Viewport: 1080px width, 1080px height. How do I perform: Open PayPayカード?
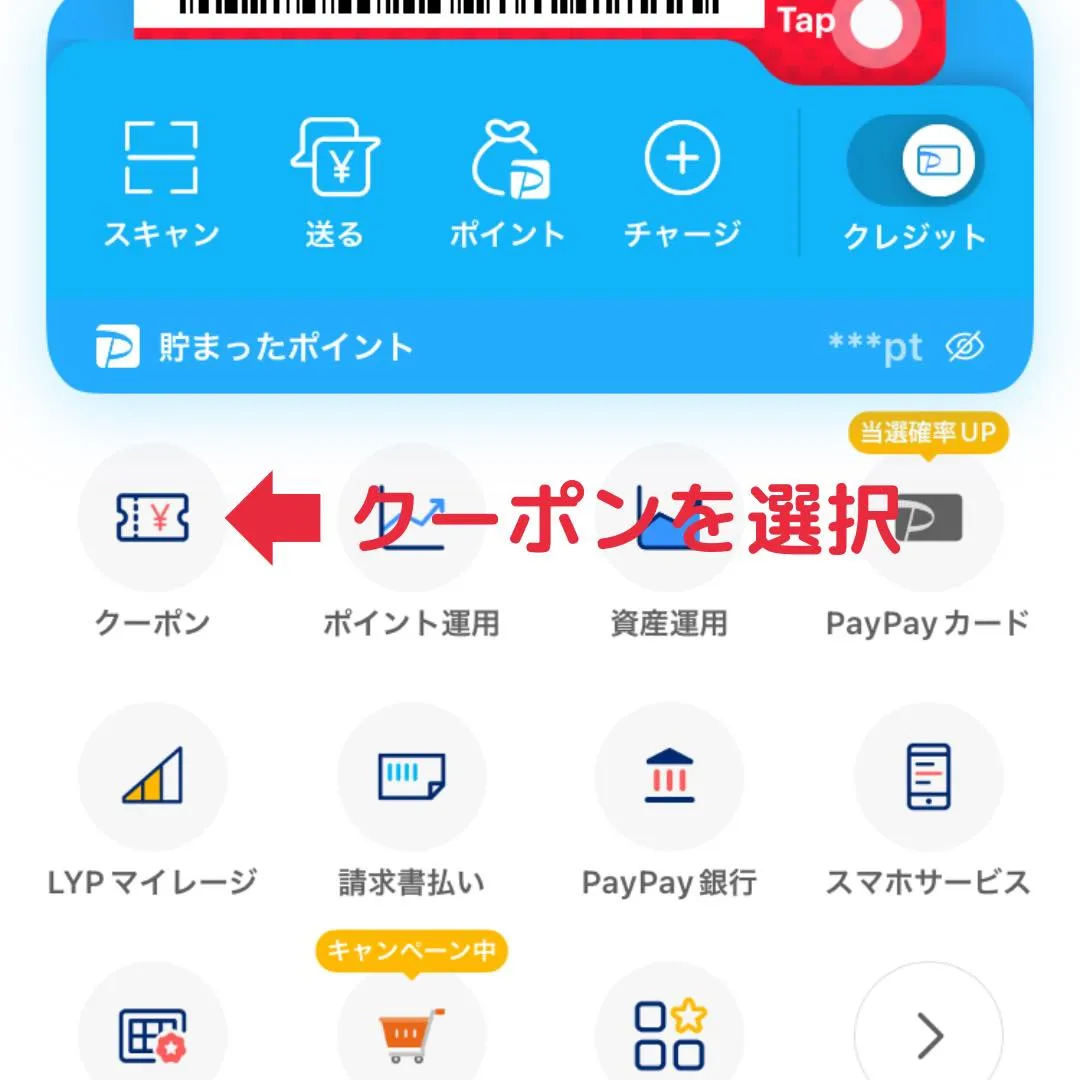click(928, 517)
